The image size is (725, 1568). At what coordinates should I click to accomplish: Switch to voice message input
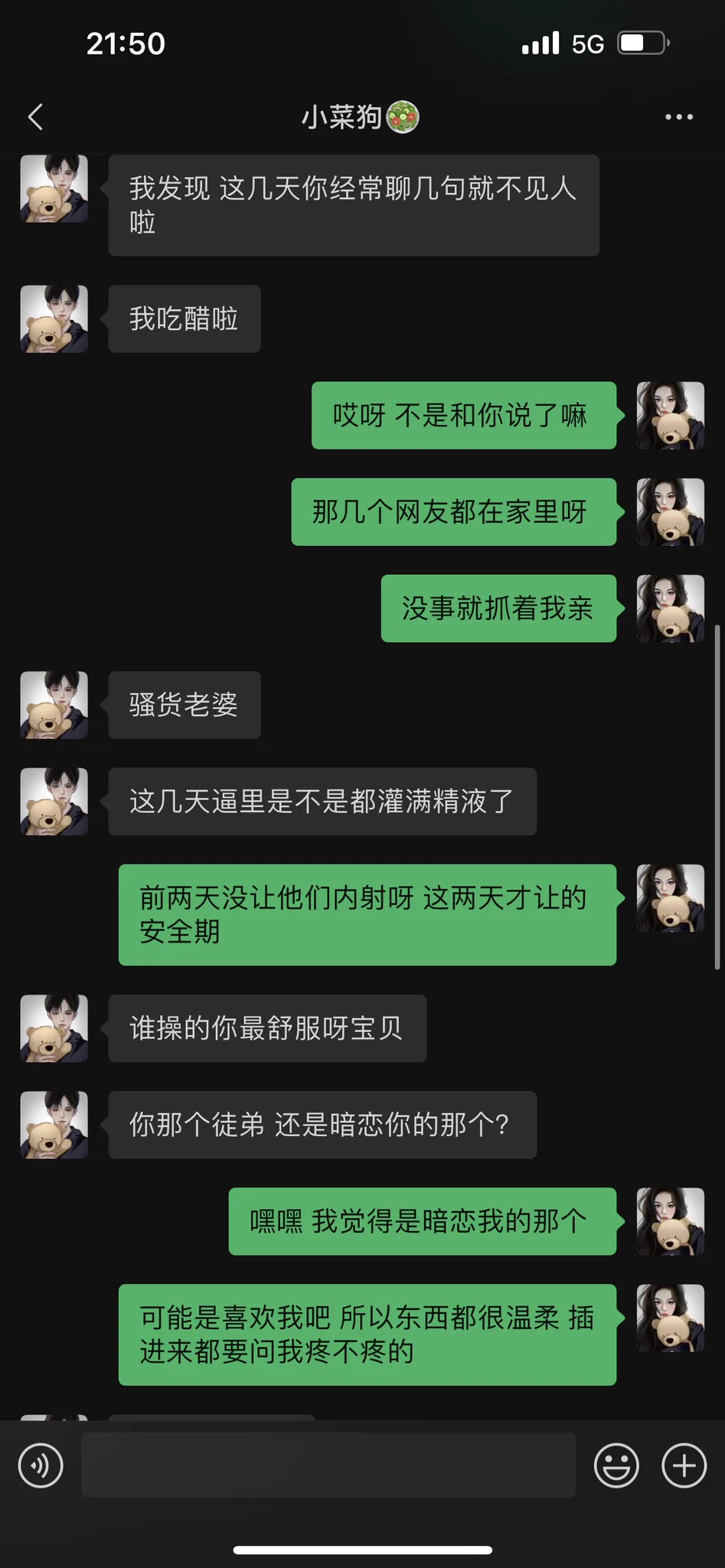41,1465
